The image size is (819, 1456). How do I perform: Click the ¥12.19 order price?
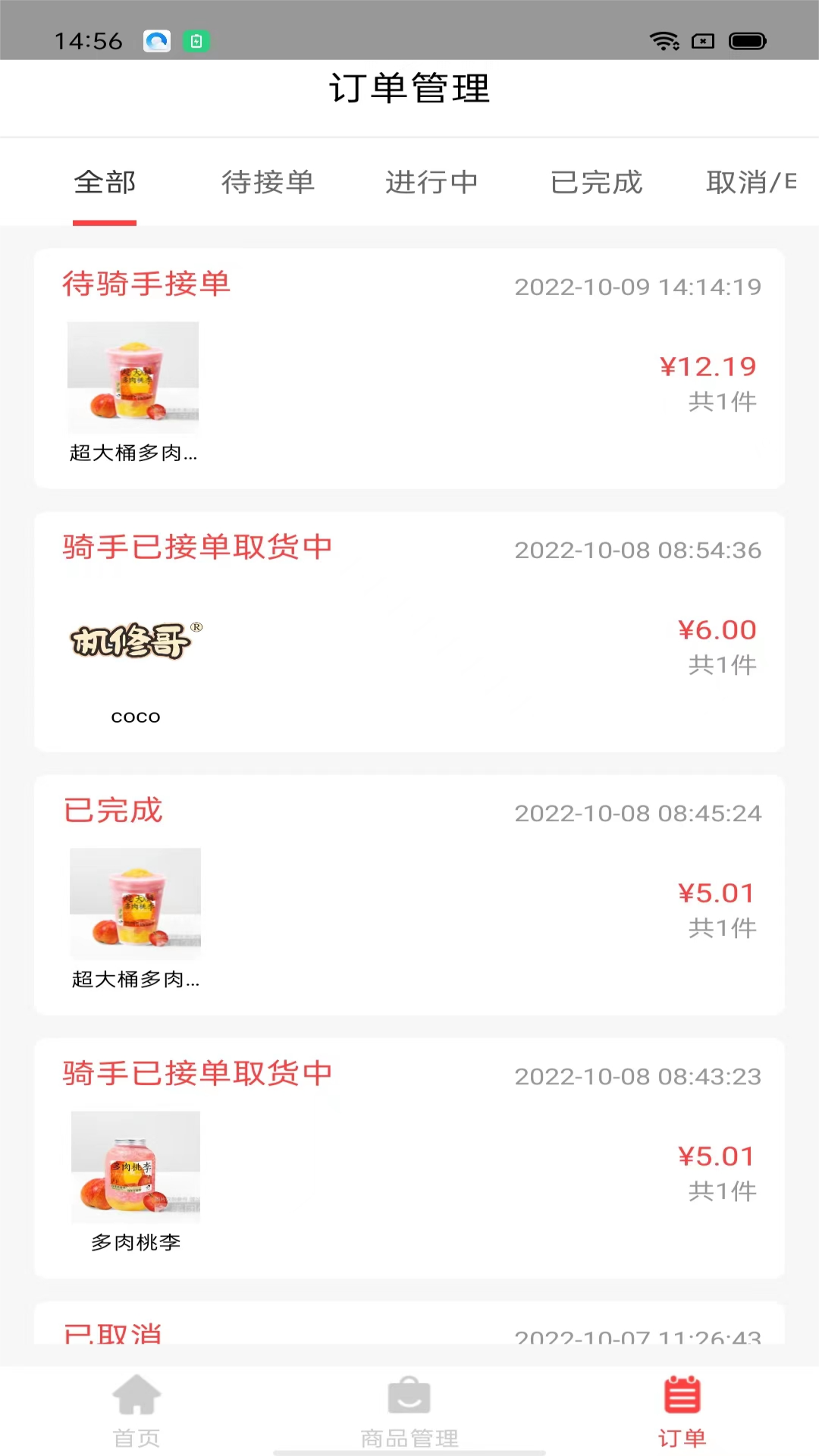(708, 366)
